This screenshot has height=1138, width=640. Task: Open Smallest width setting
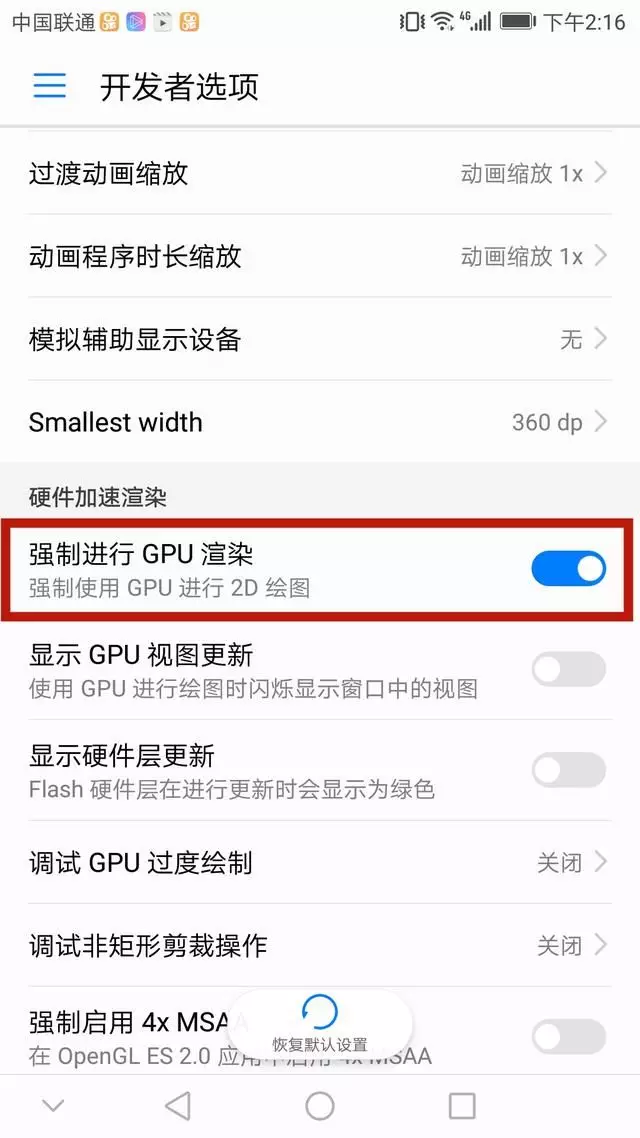tap(320, 422)
